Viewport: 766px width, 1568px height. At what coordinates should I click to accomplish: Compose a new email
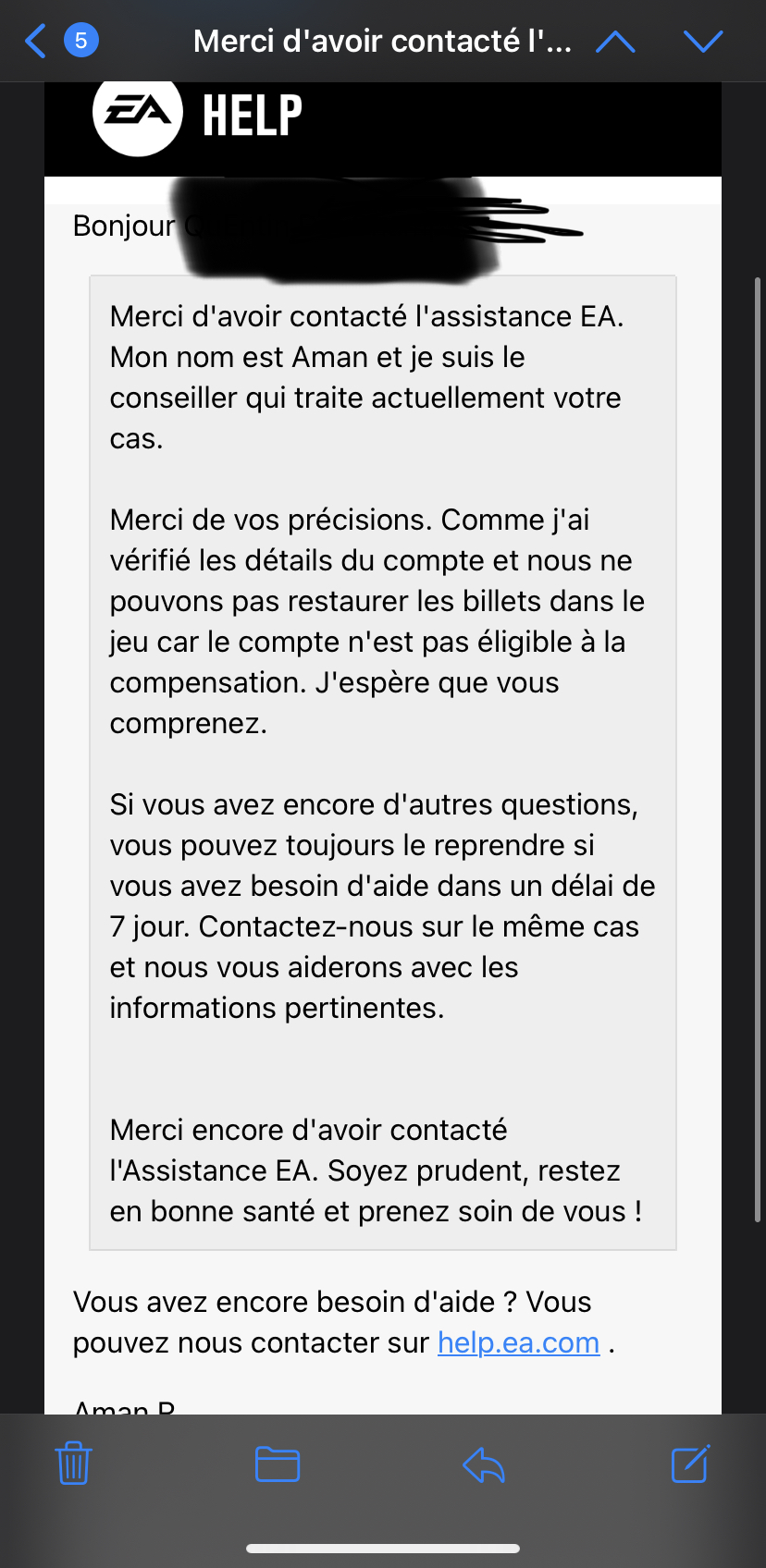coord(690,1464)
